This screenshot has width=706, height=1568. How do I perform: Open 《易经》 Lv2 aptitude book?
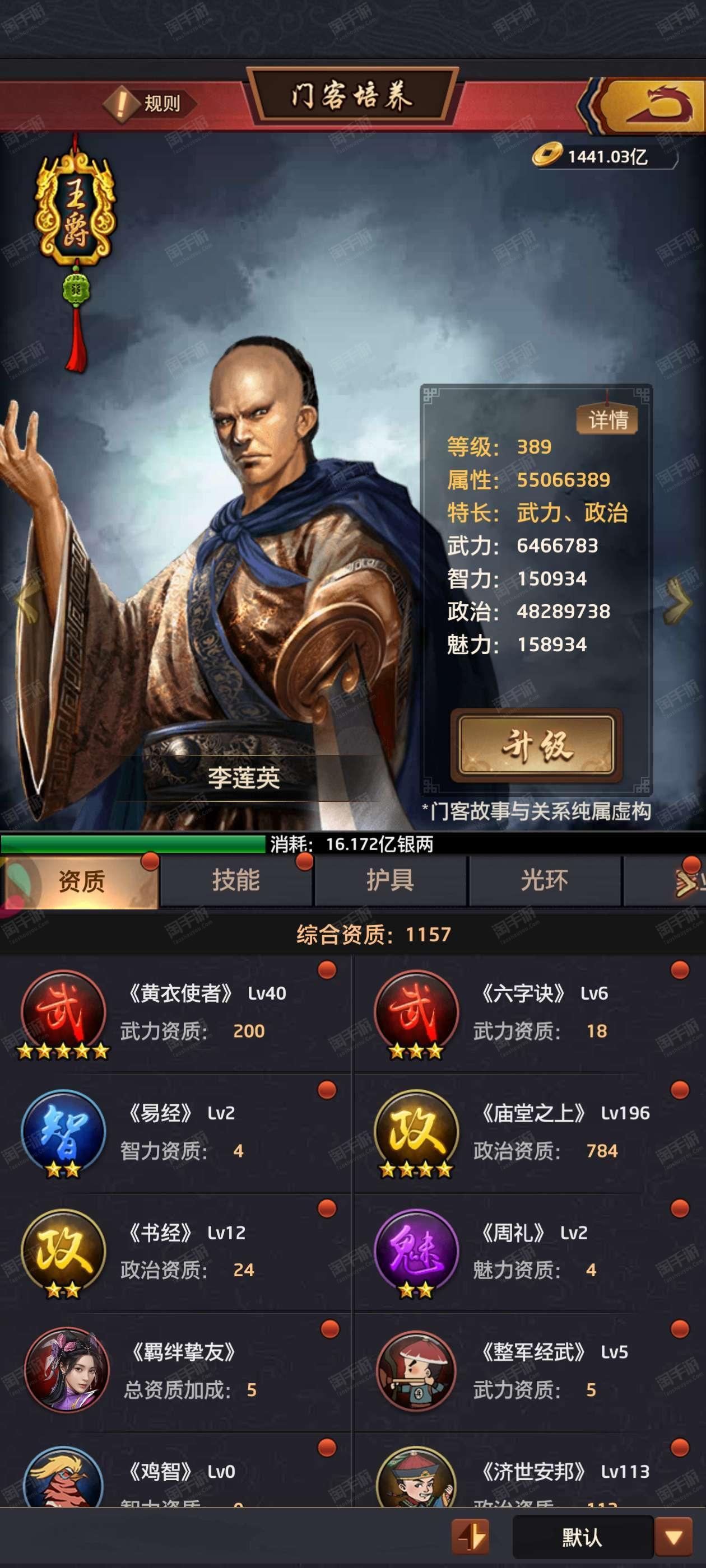point(176,1132)
